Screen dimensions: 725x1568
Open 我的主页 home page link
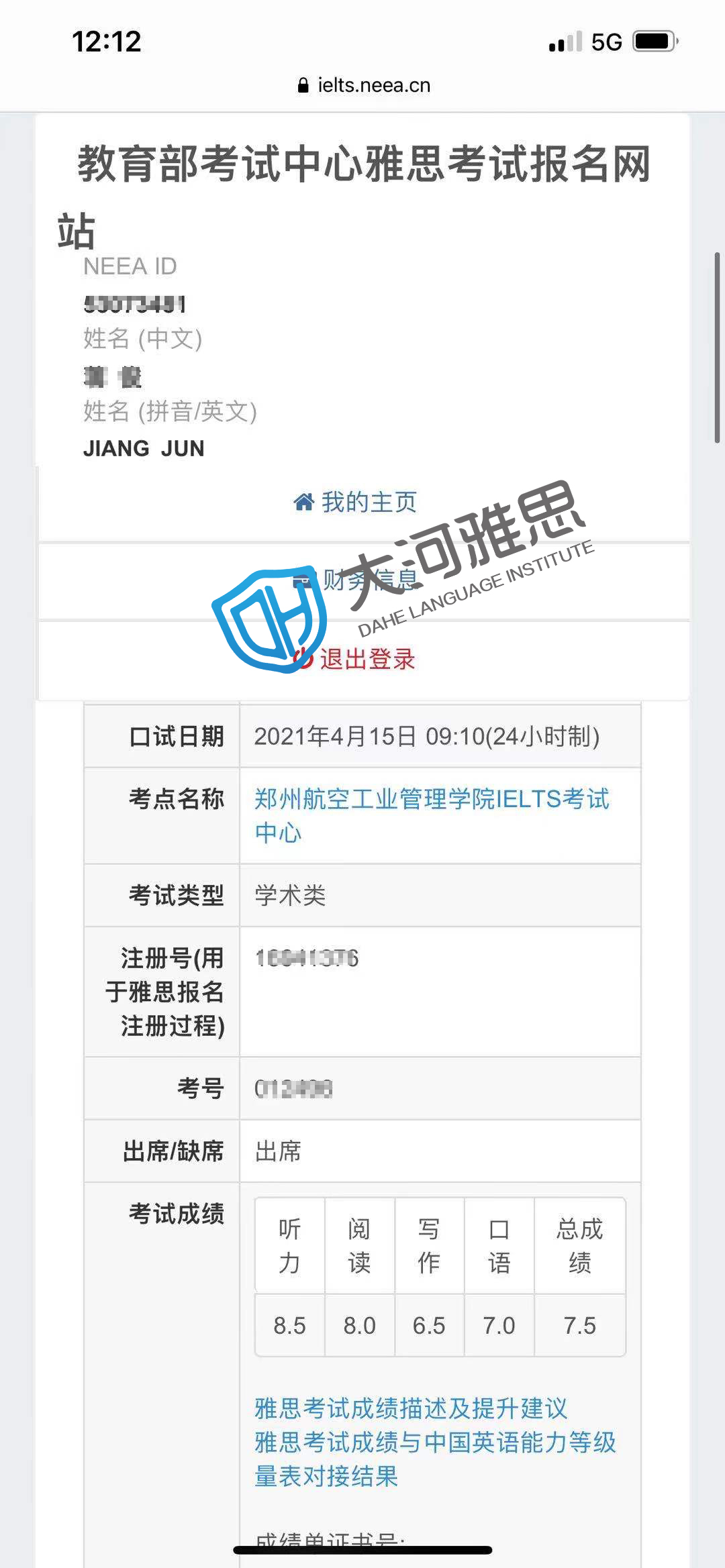pyautogui.click(x=356, y=502)
